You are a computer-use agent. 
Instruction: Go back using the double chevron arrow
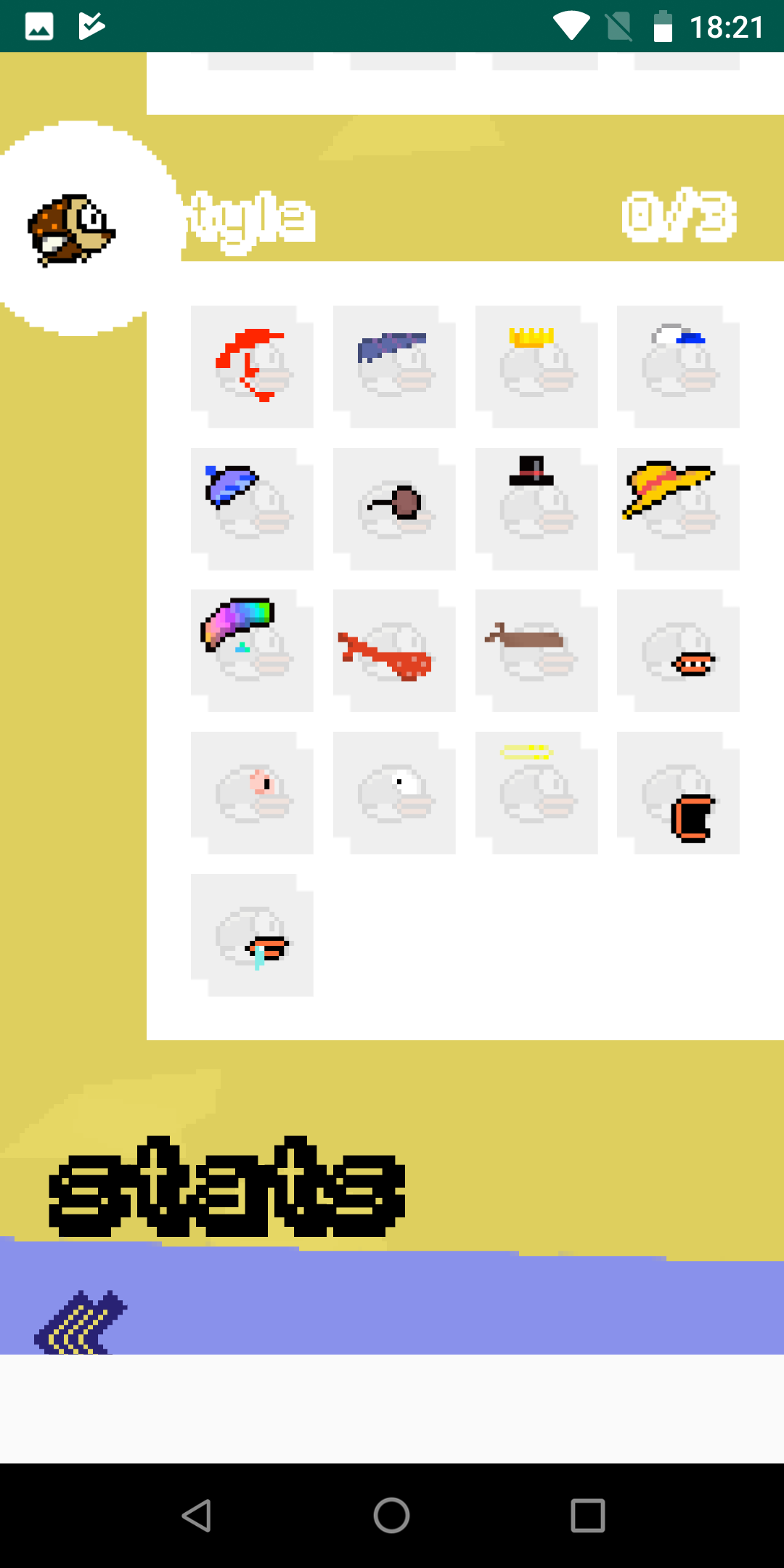[x=80, y=1323]
